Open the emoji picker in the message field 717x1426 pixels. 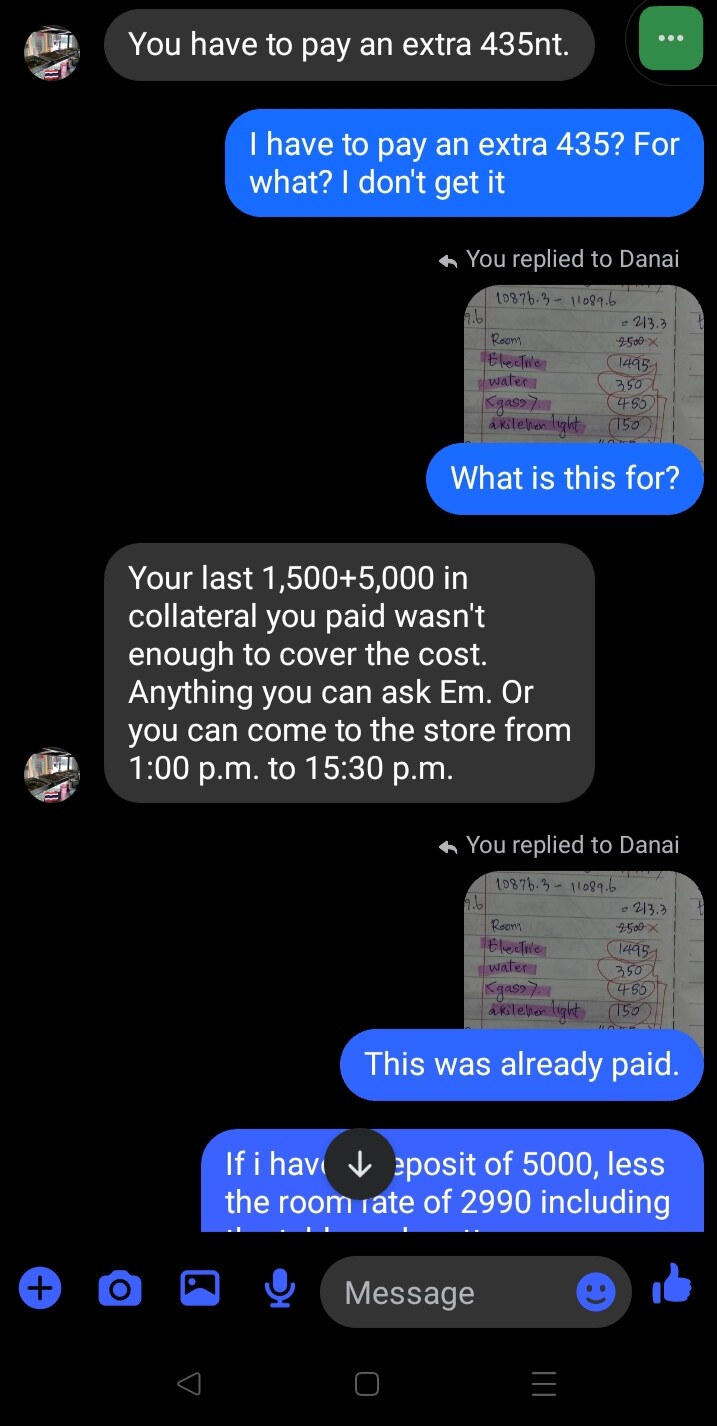point(596,1292)
